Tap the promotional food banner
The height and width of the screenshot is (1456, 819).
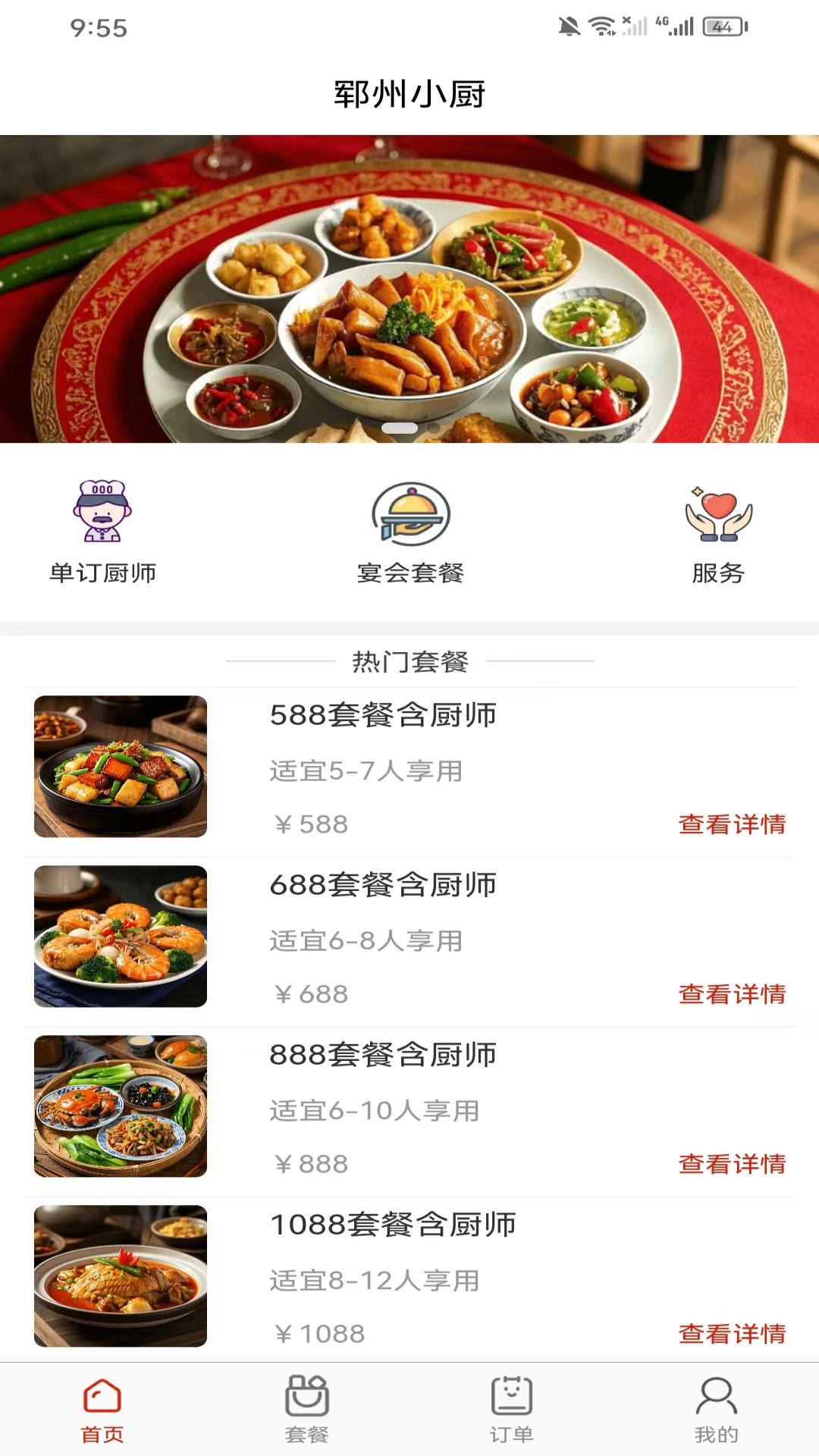[x=409, y=289]
